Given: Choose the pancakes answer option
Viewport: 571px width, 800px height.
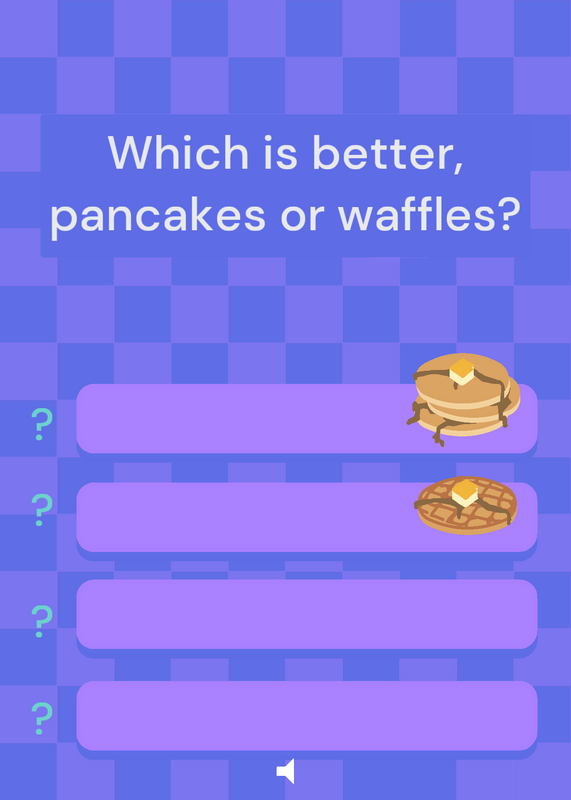Looking at the screenshot, I should [307, 418].
